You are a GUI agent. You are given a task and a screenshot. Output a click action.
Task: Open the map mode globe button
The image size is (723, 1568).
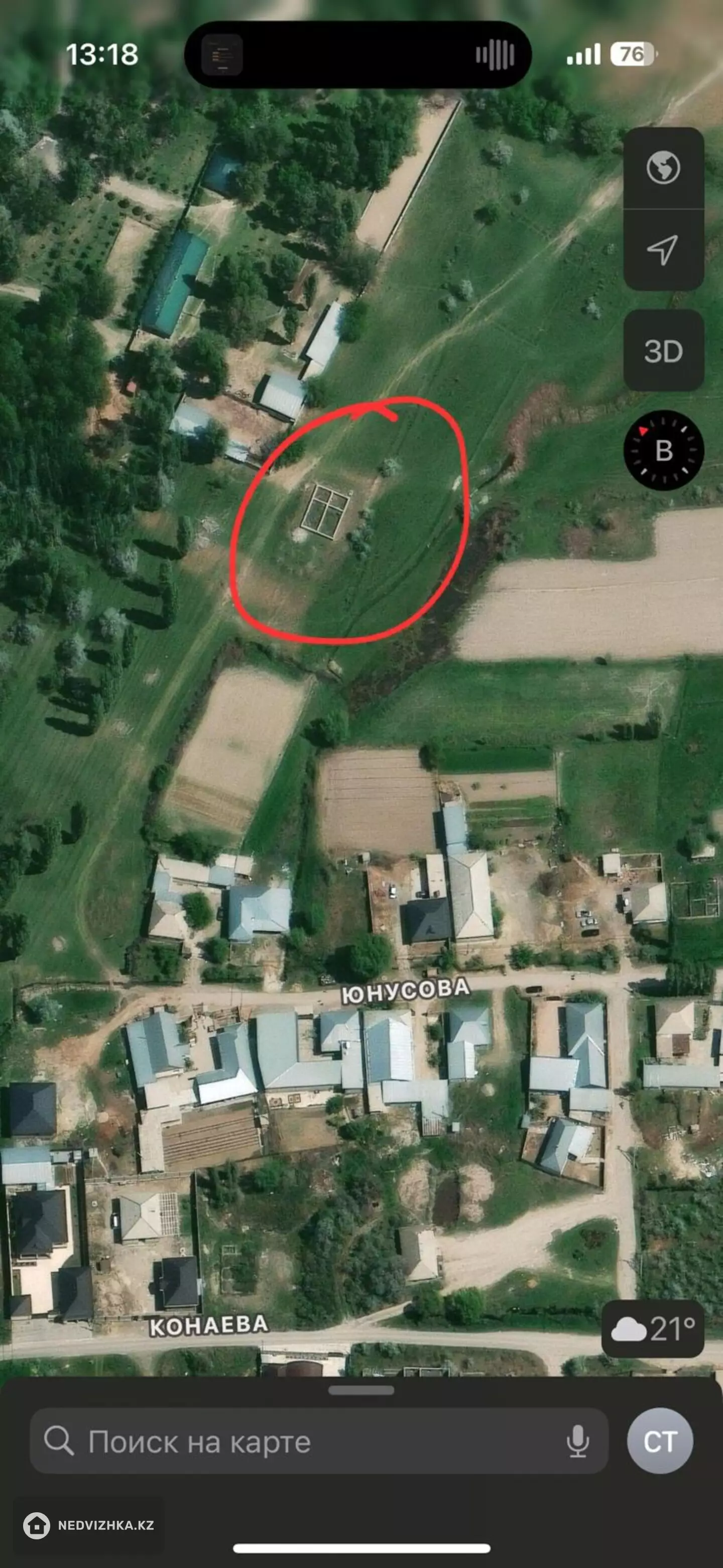click(663, 167)
